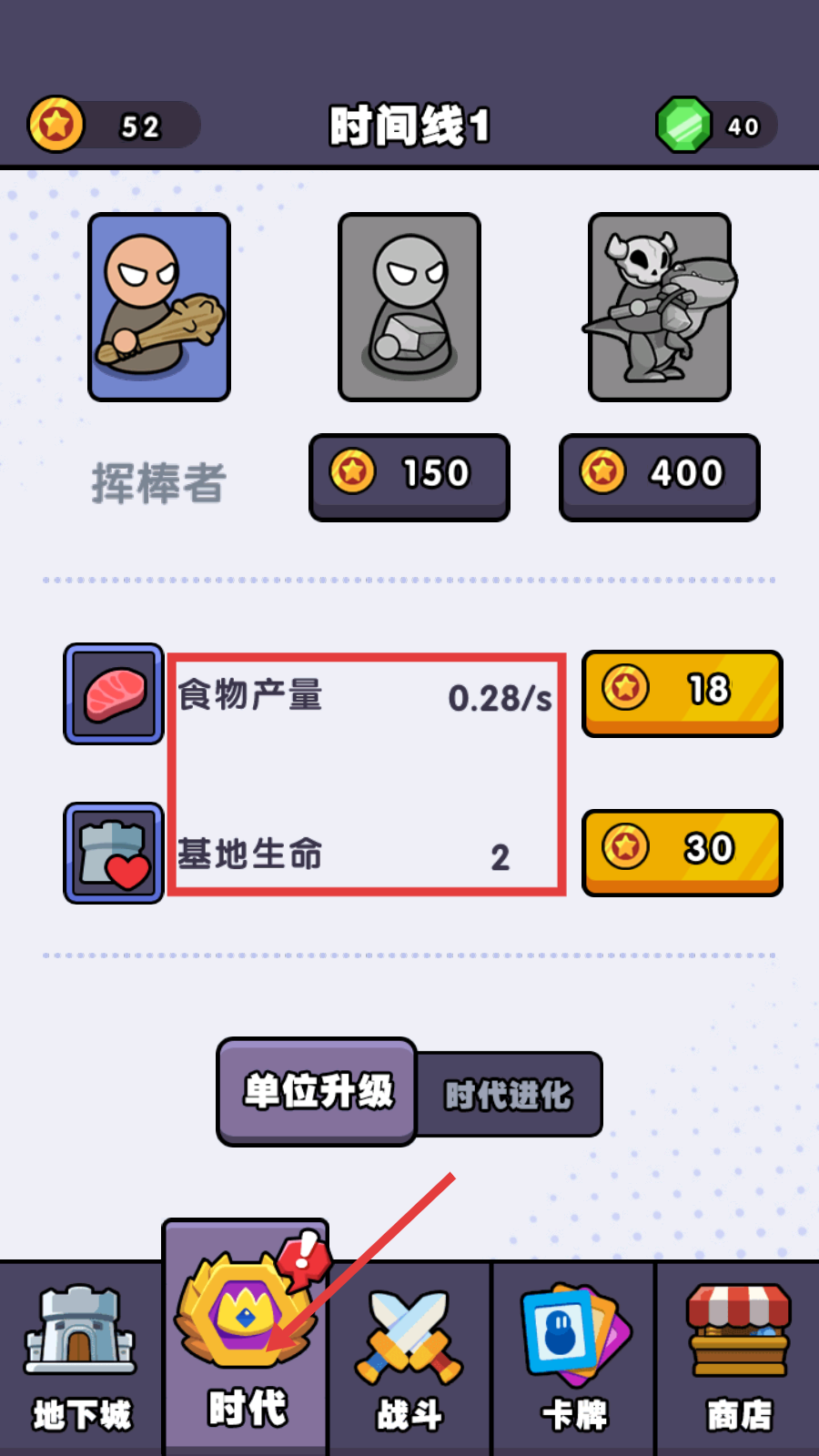Tap the locked stone thrower card
The width and height of the screenshot is (819, 1456).
409,308
